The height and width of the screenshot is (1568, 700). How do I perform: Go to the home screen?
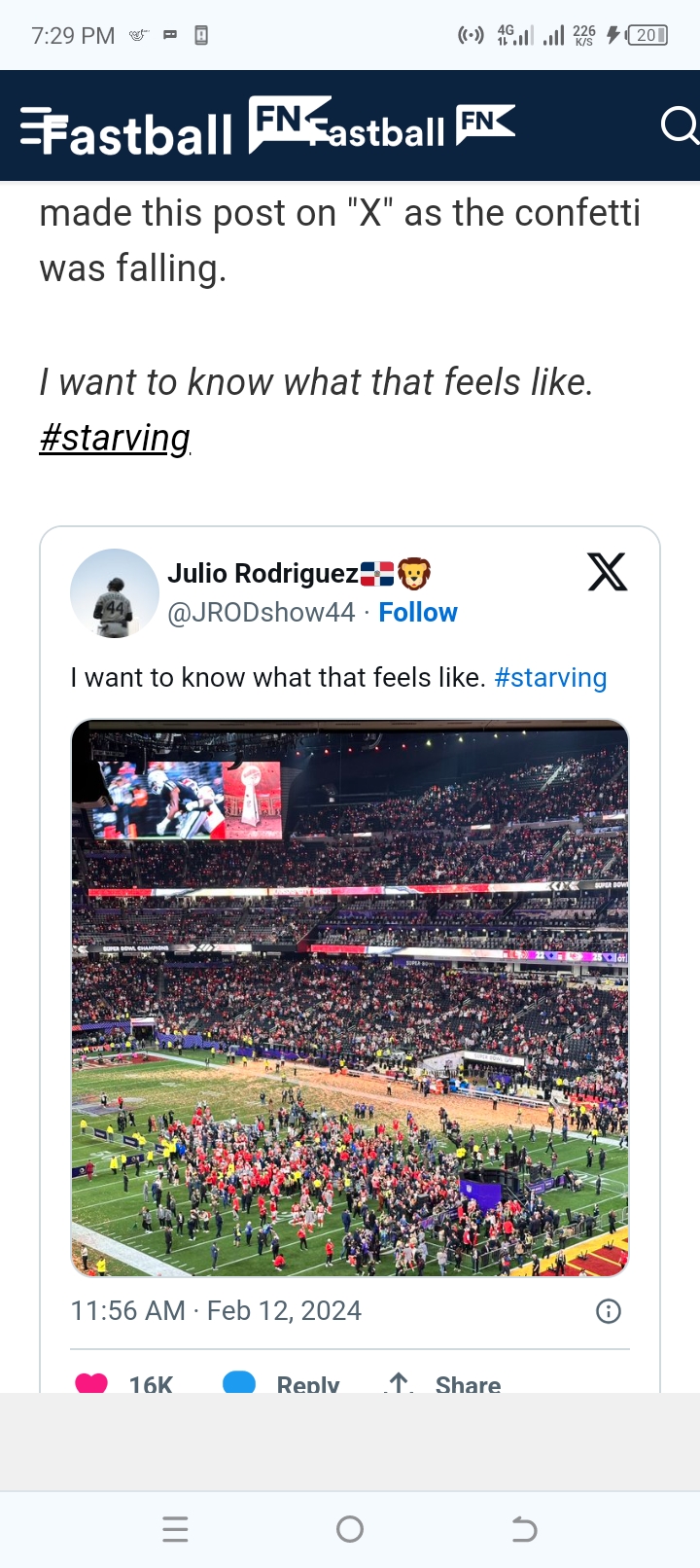pyautogui.click(x=350, y=1529)
